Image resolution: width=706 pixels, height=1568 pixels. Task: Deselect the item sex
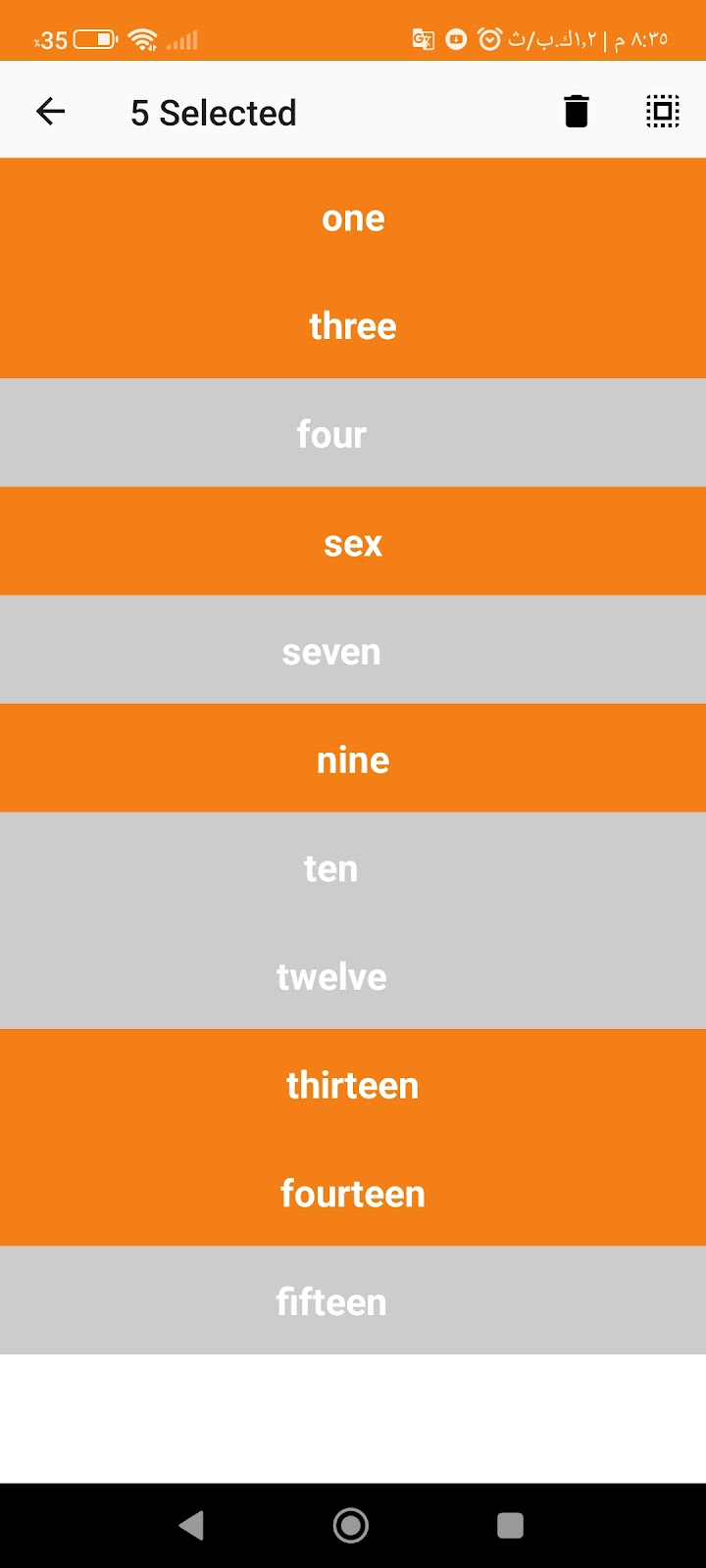[353, 542]
